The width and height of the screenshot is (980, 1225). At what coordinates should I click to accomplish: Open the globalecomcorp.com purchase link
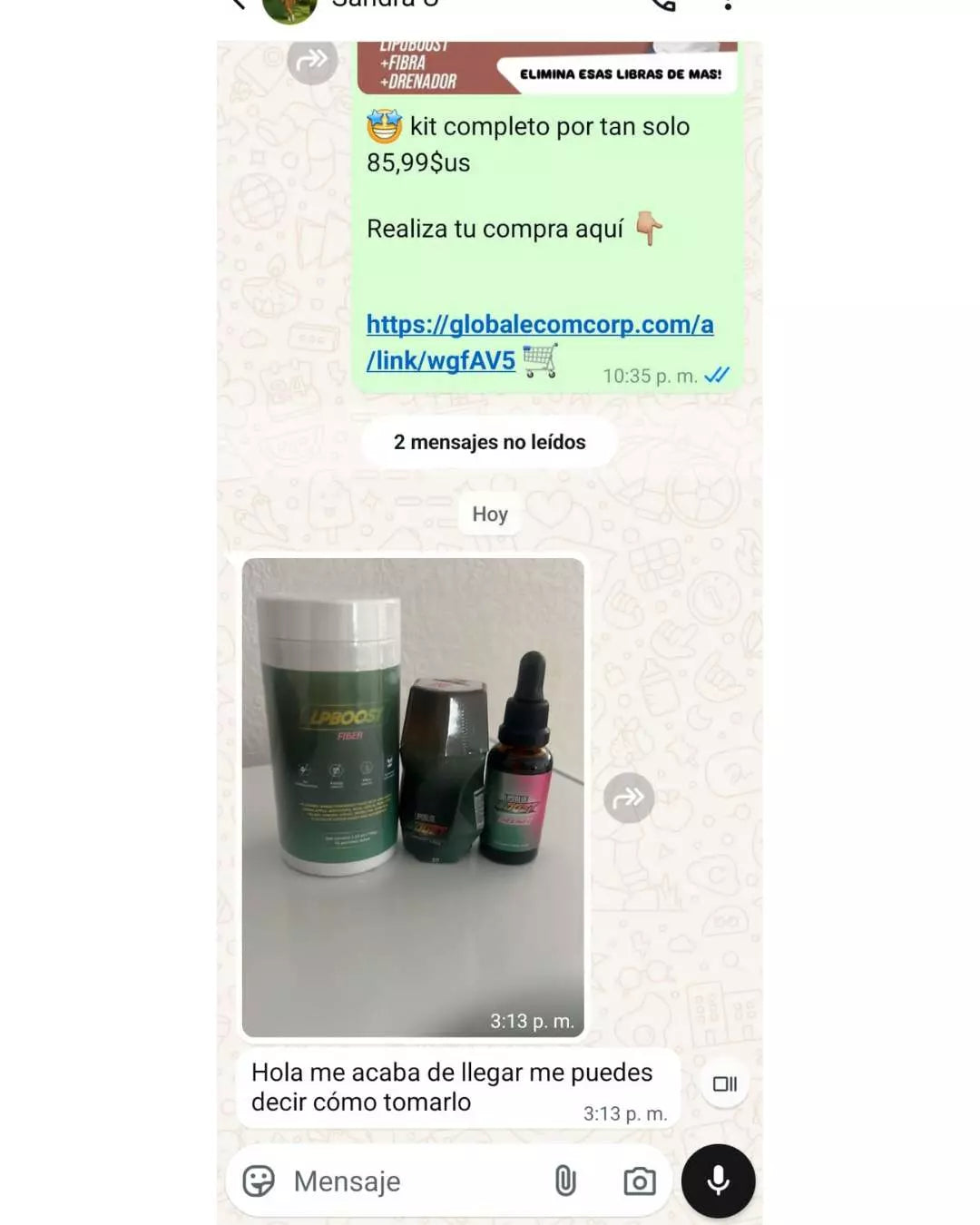point(539,341)
